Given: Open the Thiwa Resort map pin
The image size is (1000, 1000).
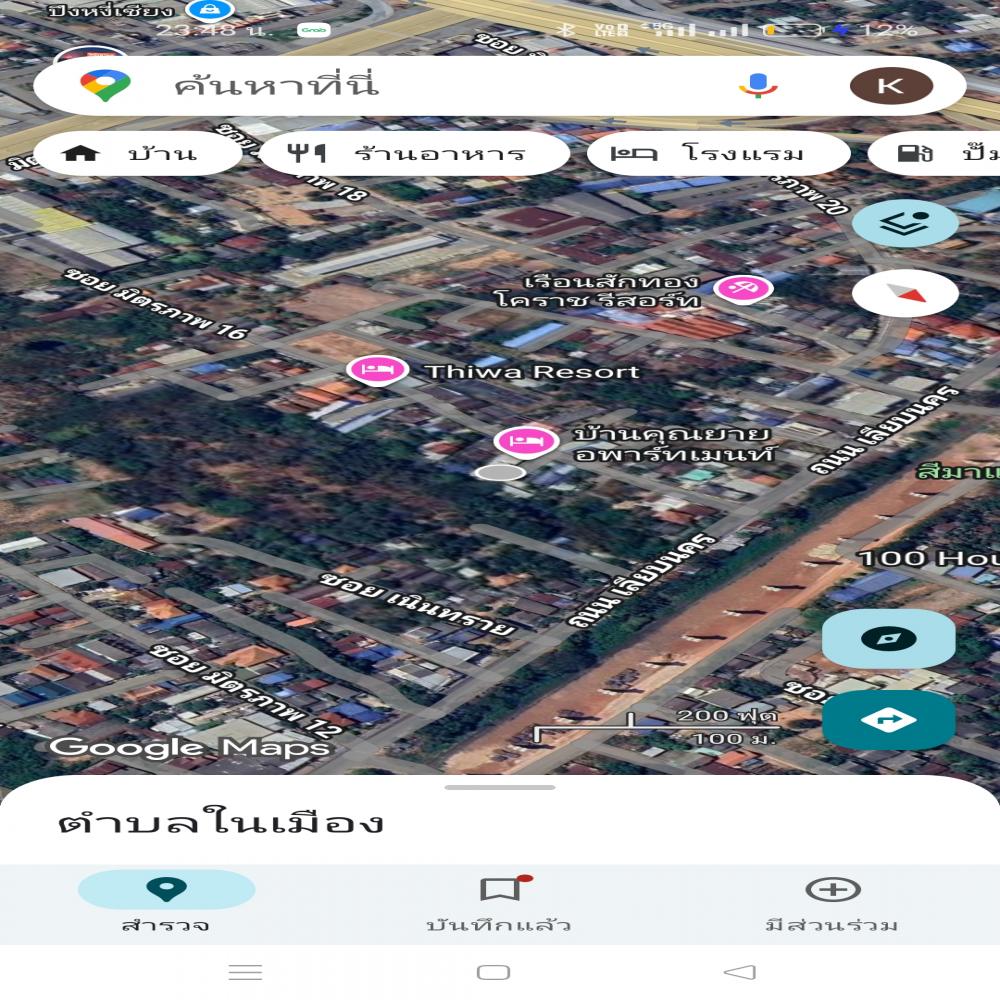Looking at the screenshot, I should (x=377, y=370).
